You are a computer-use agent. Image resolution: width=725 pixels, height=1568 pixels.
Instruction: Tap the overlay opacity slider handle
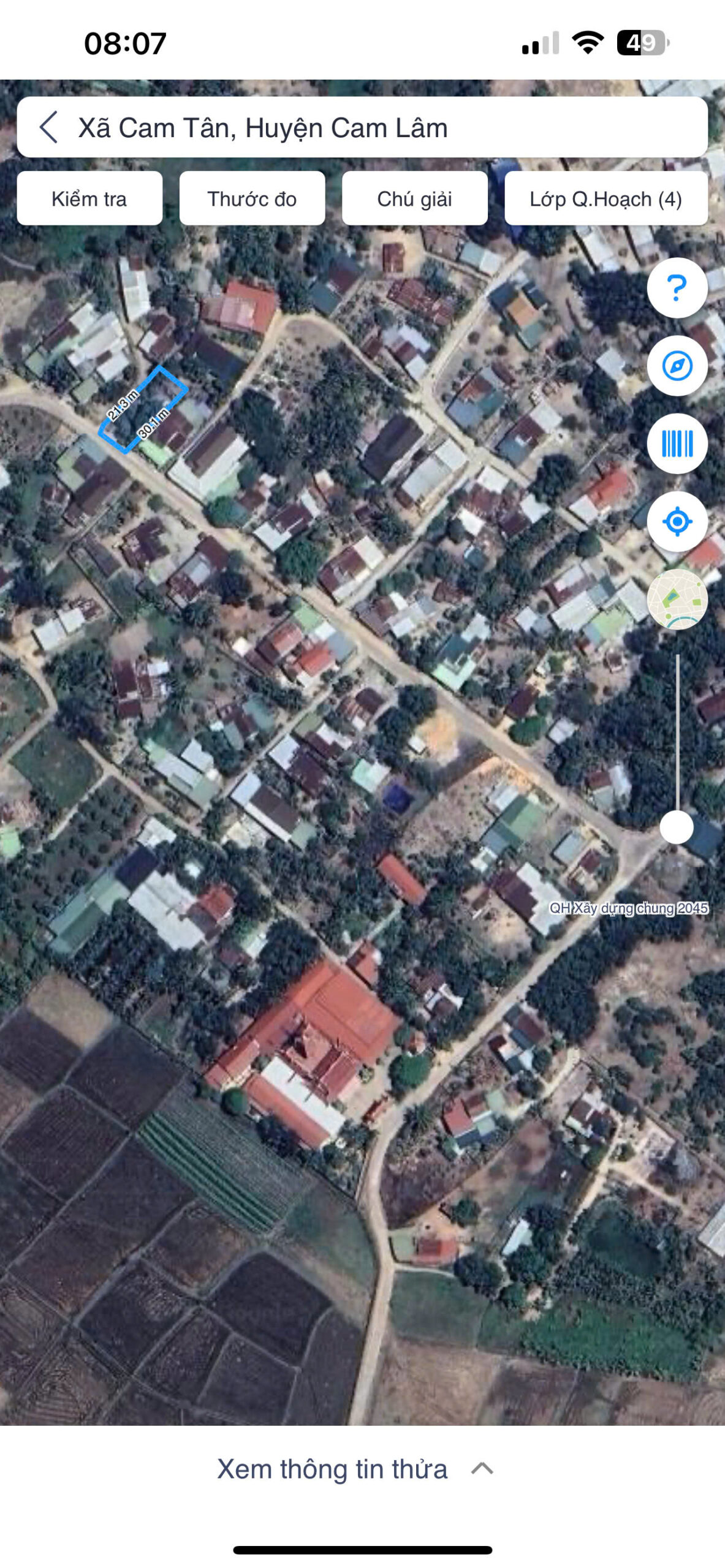tap(676, 827)
